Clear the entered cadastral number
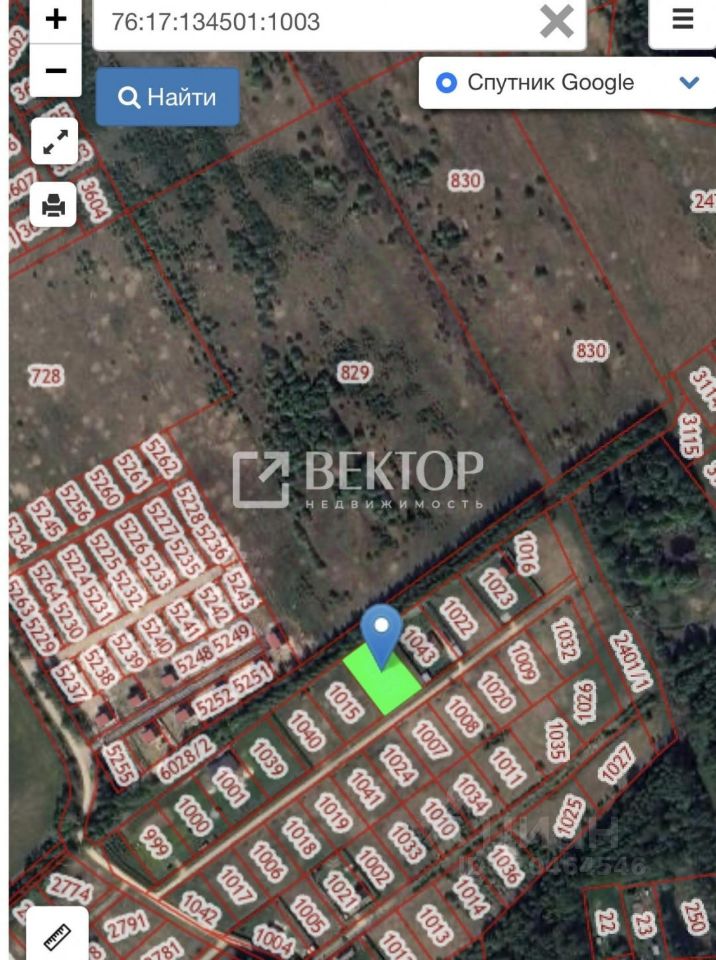This screenshot has width=716, height=960. point(557,21)
